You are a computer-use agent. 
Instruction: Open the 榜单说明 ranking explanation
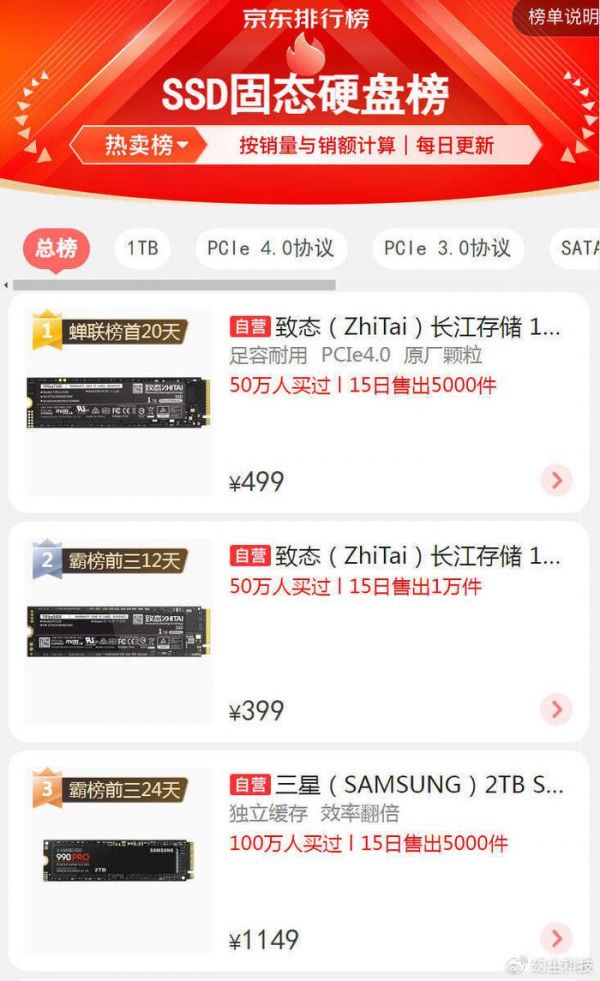coord(559,17)
